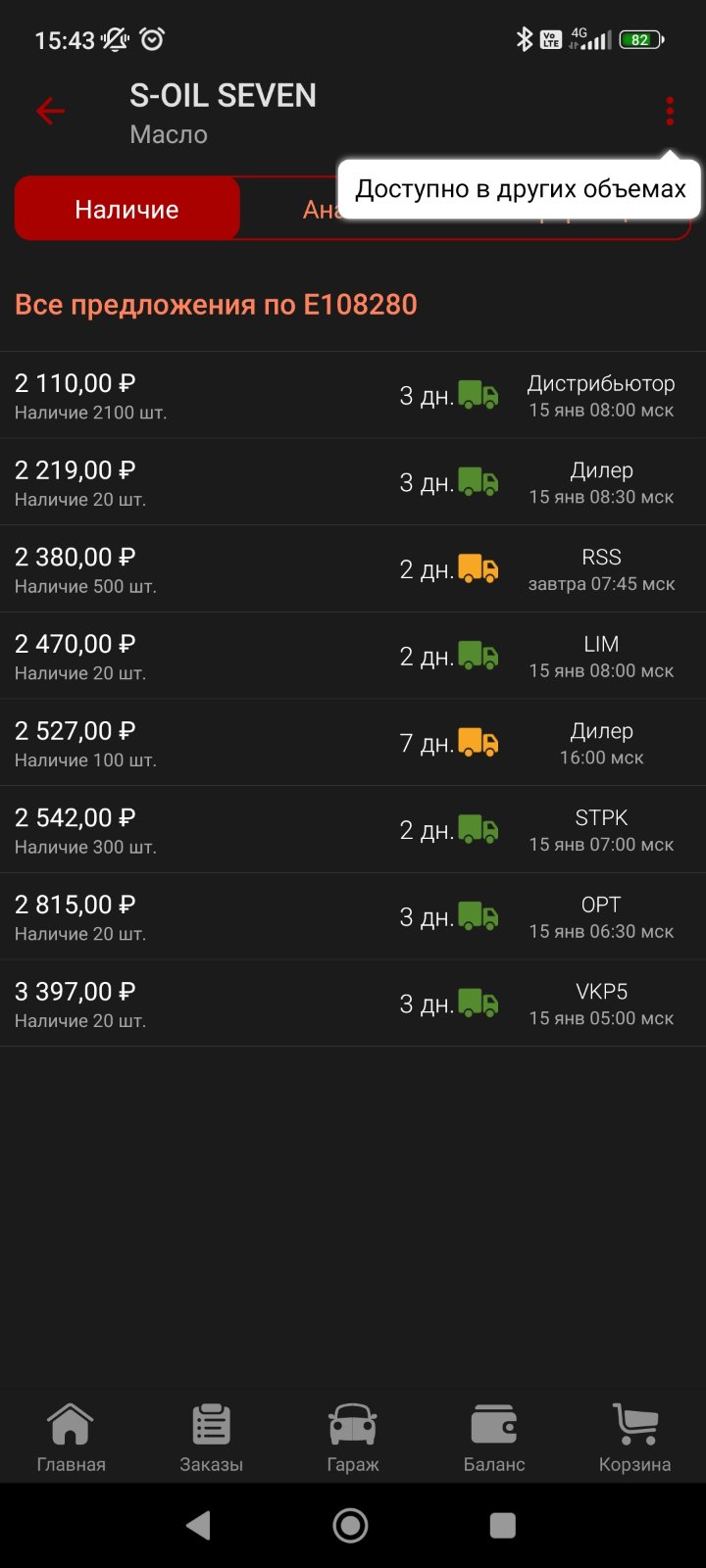Open the OPT offer for 2 815,00 ₽
This screenshot has height=1568, width=706.
(x=353, y=917)
